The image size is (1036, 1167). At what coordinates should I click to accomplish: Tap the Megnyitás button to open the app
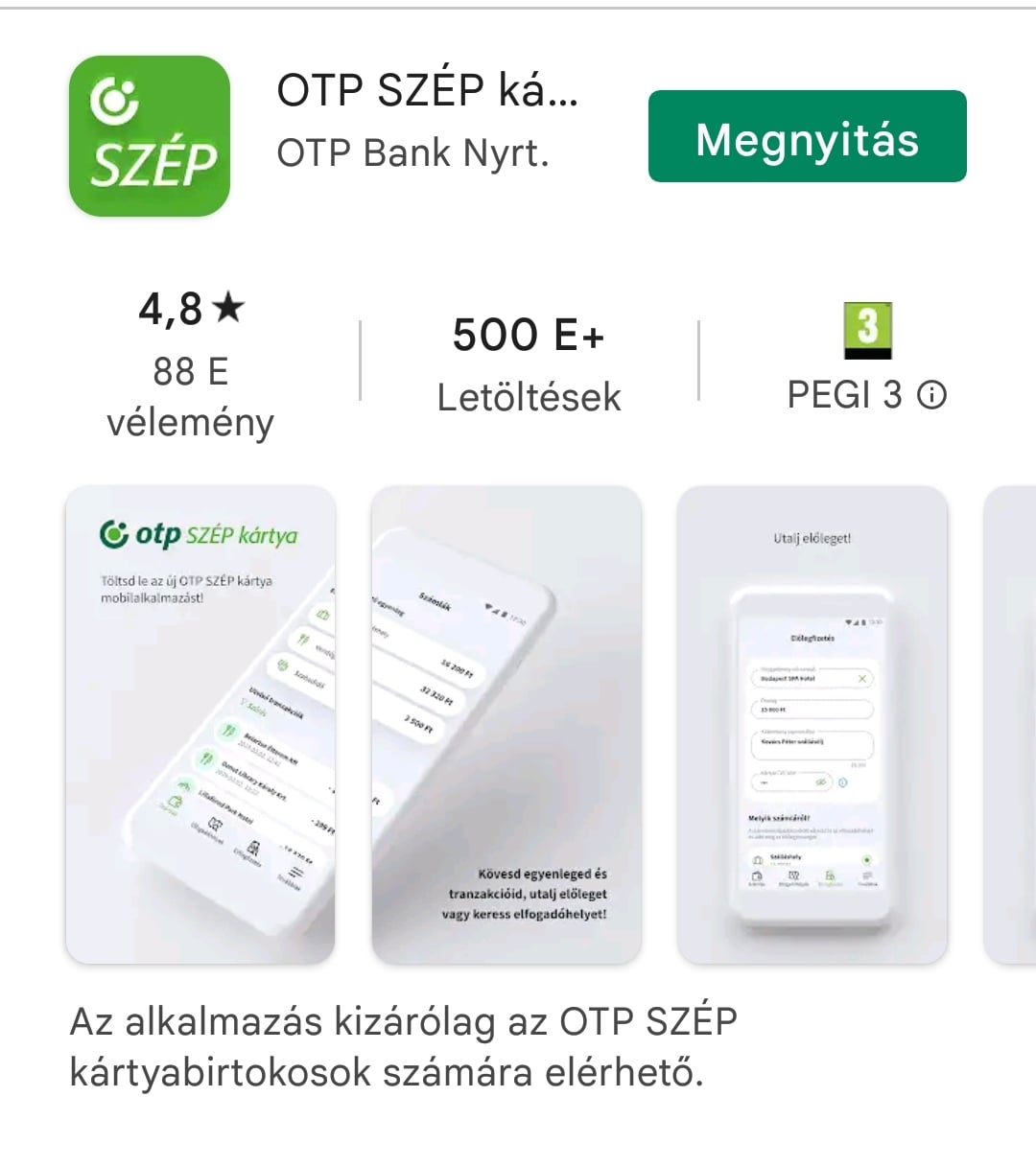807,136
